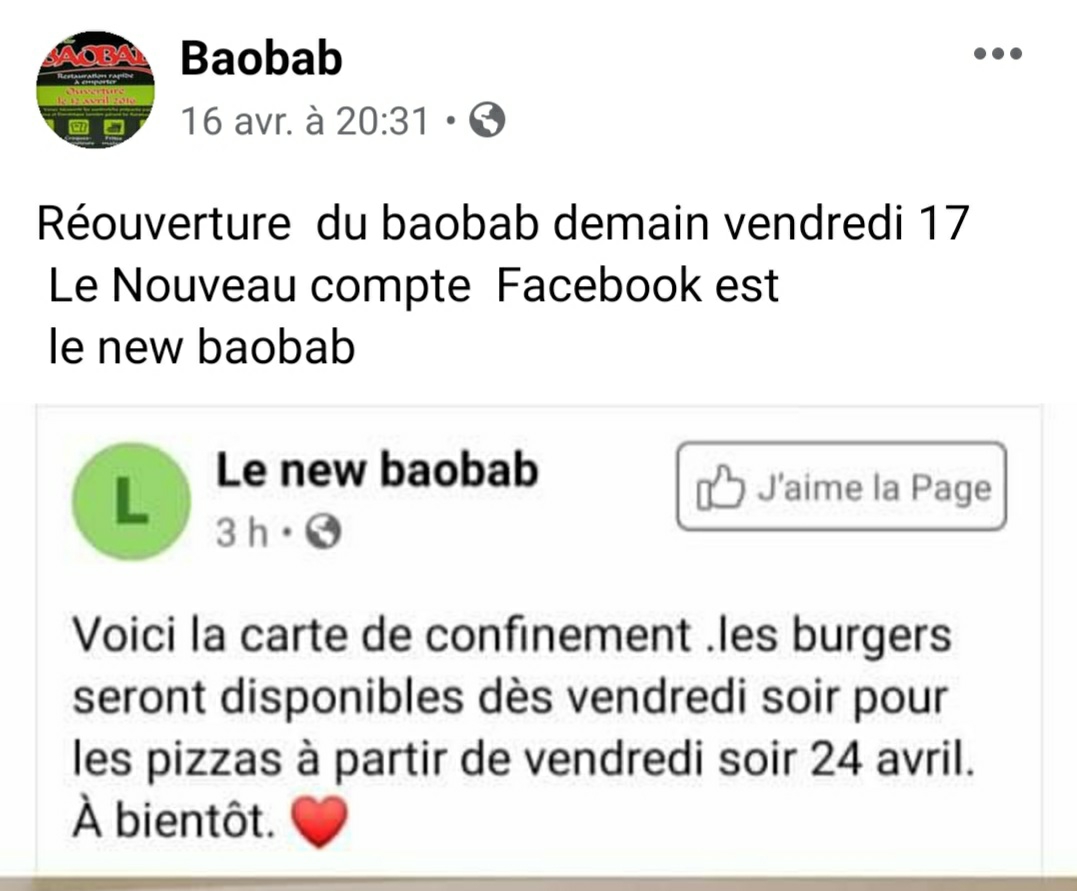1077x891 pixels.
Task: Open the post's three-dot options menu
Action: [998, 54]
